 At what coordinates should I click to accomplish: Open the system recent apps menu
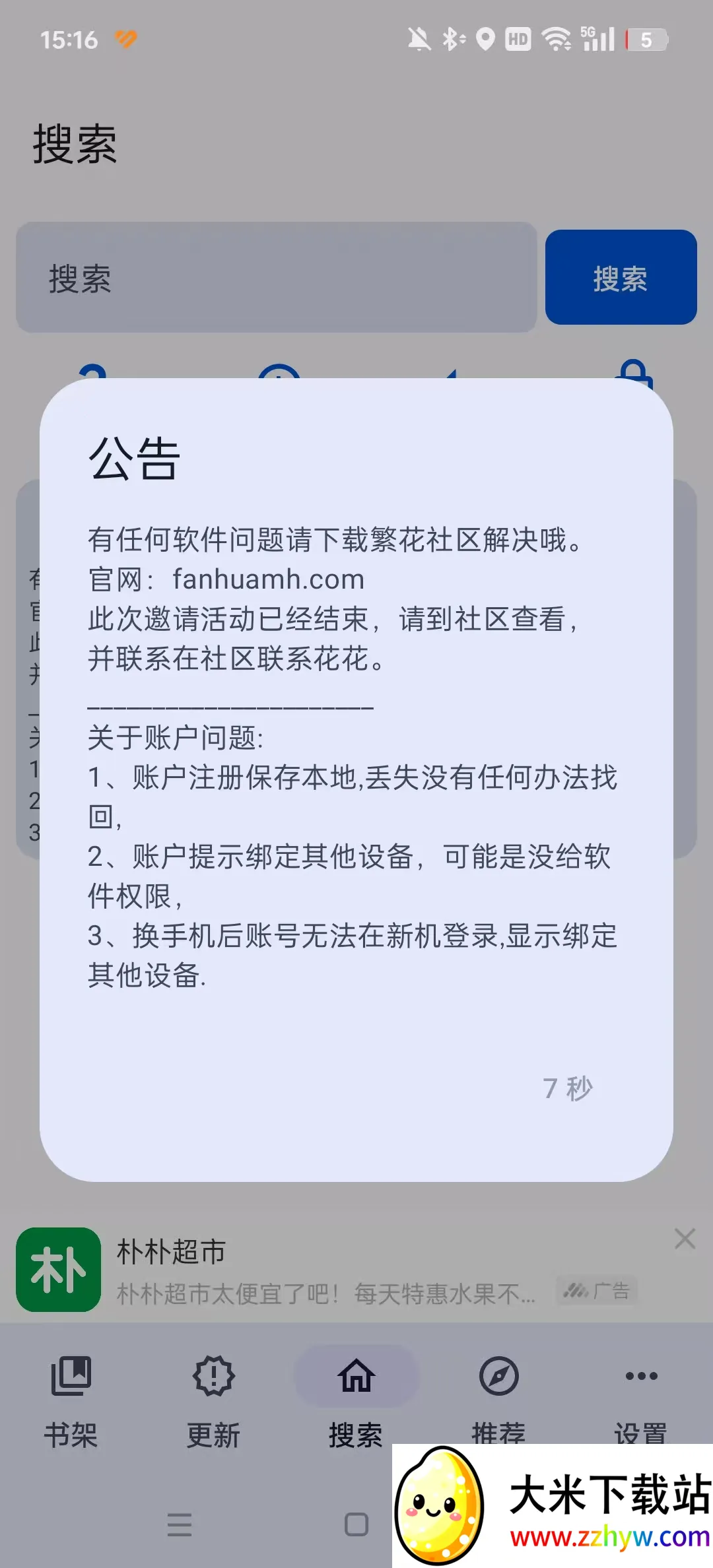tap(179, 1524)
